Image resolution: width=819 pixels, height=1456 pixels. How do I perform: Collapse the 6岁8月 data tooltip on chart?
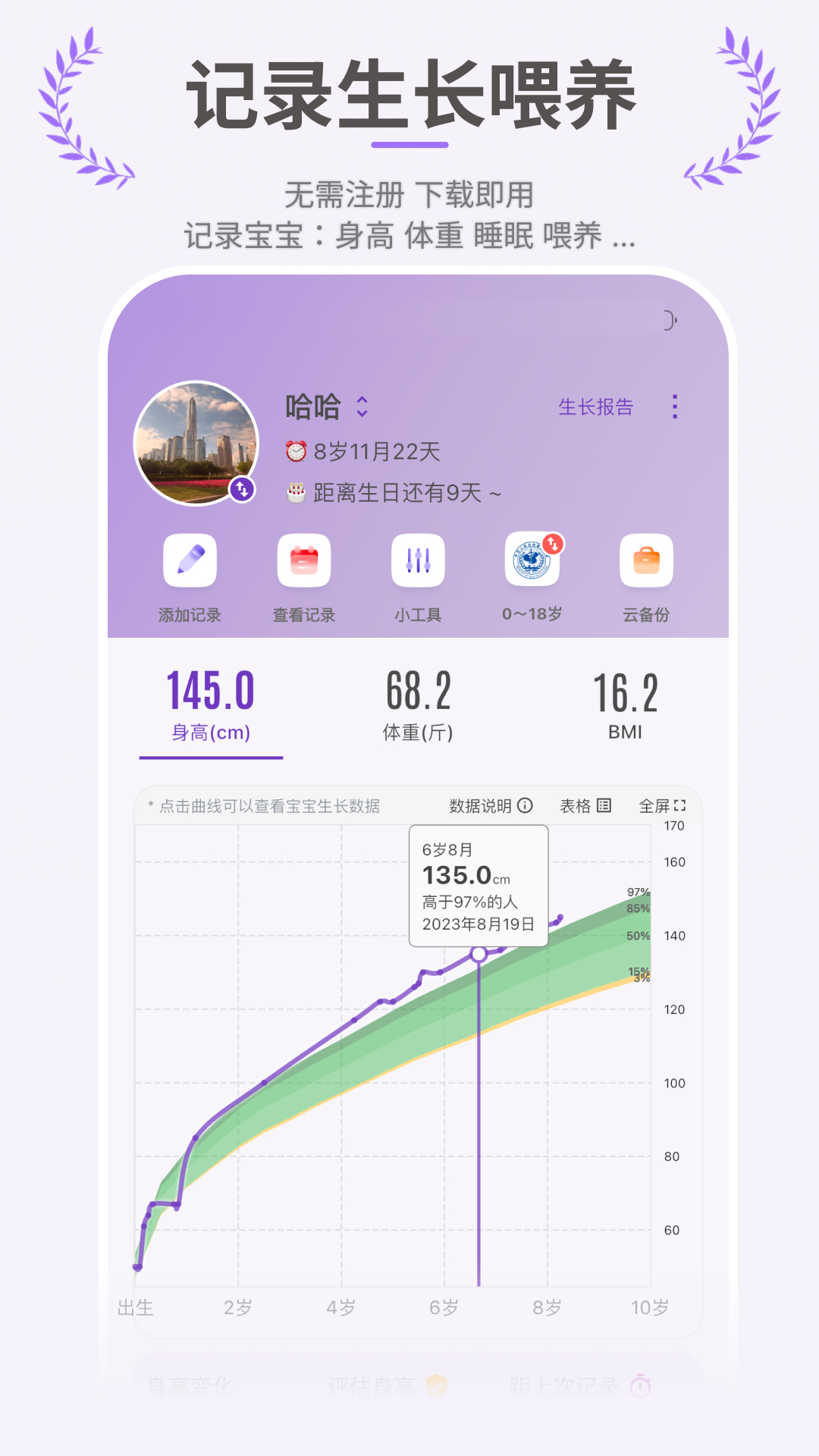[x=478, y=886]
